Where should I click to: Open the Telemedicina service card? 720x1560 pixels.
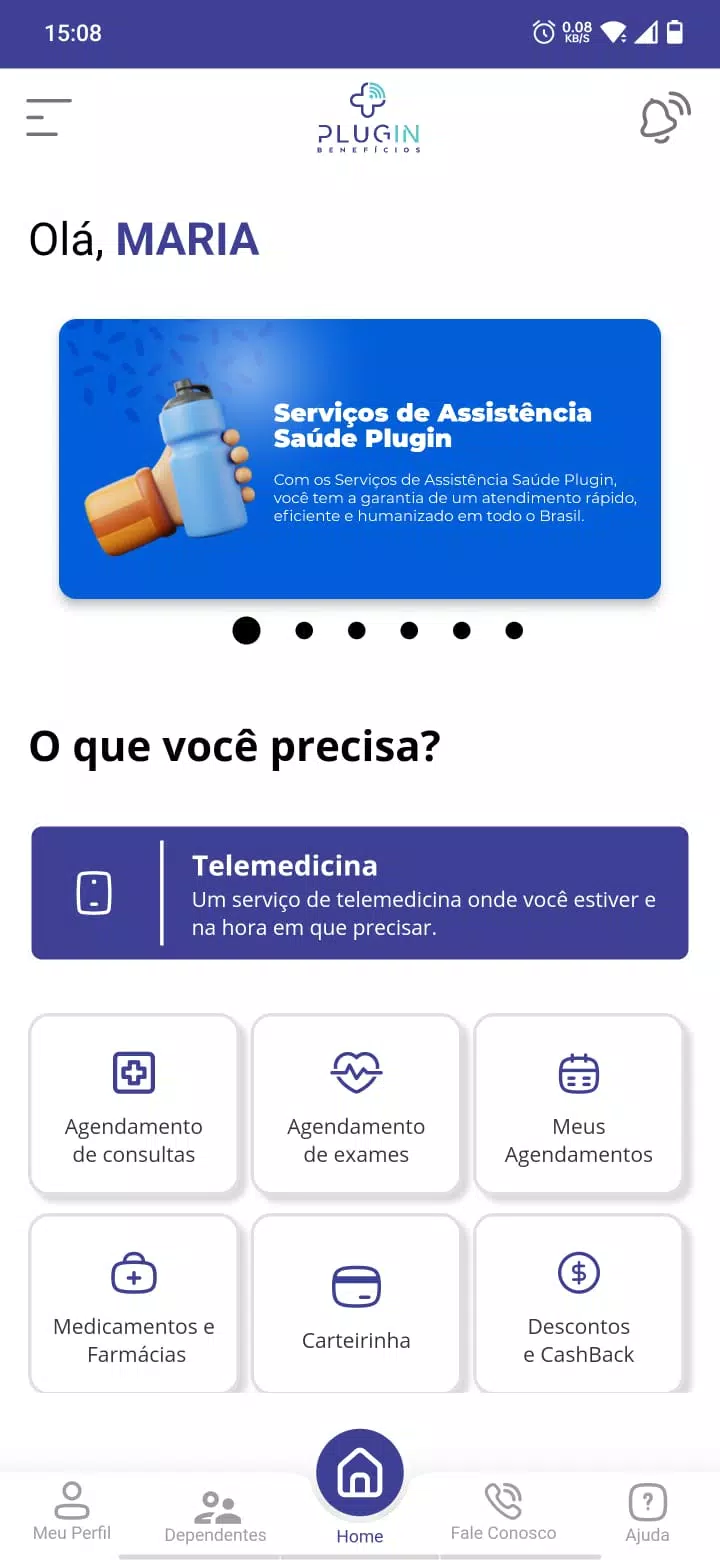(x=360, y=893)
